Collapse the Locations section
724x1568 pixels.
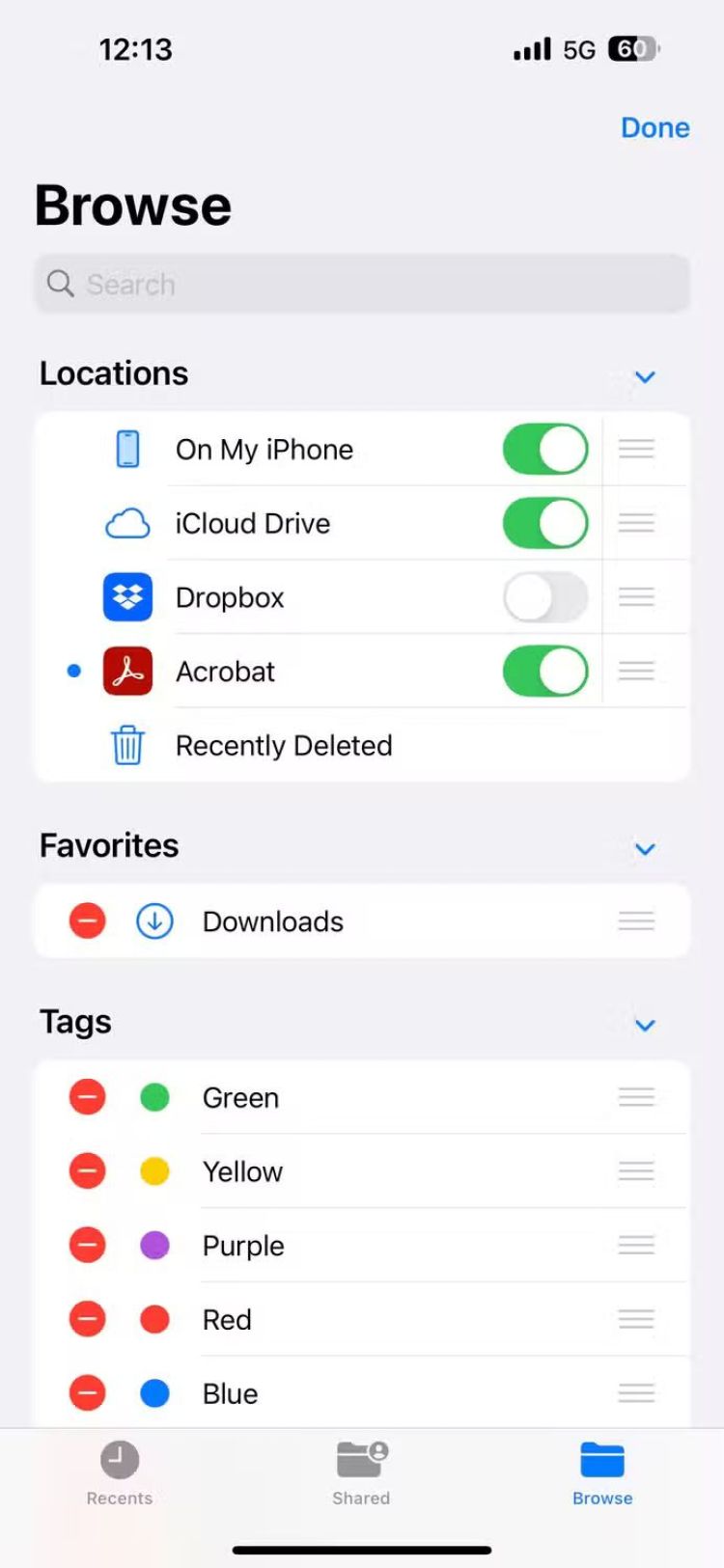[645, 376]
